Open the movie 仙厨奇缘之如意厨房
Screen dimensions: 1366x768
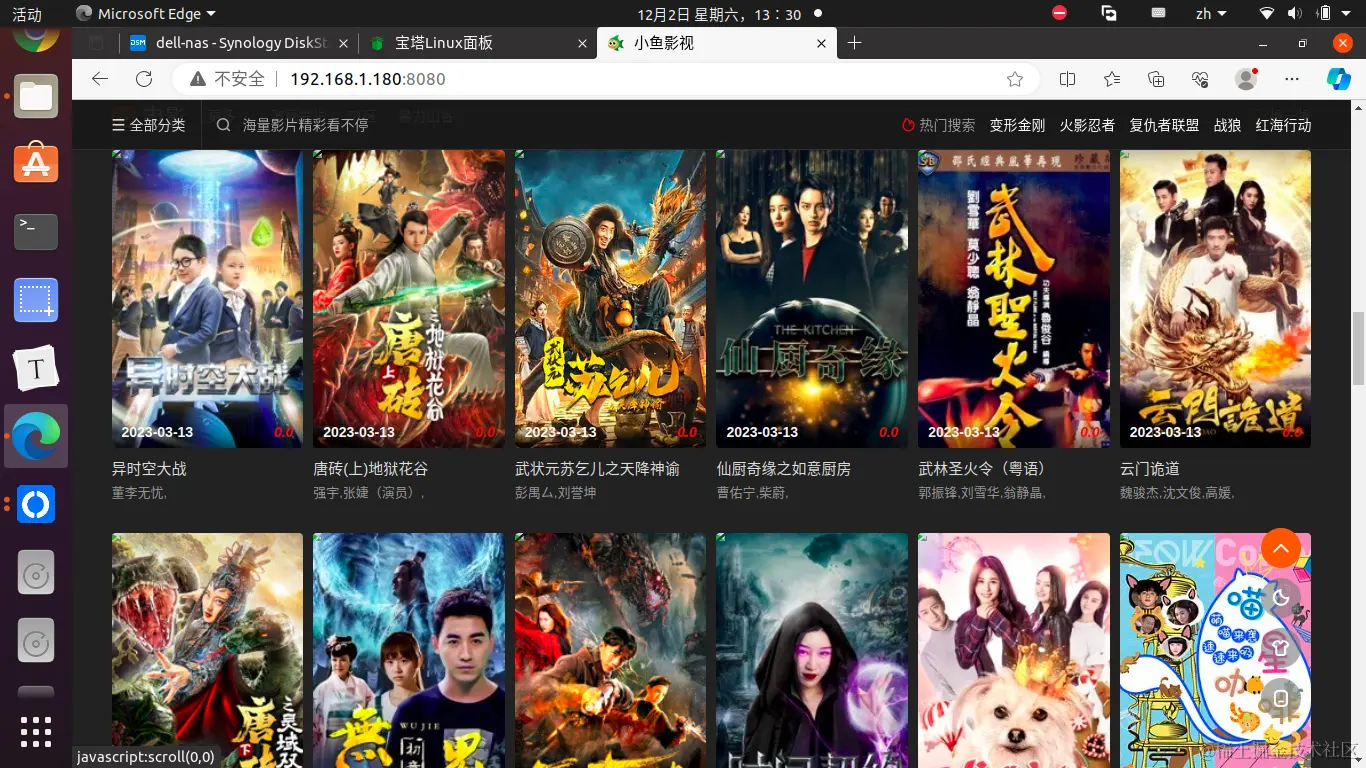[x=811, y=298]
